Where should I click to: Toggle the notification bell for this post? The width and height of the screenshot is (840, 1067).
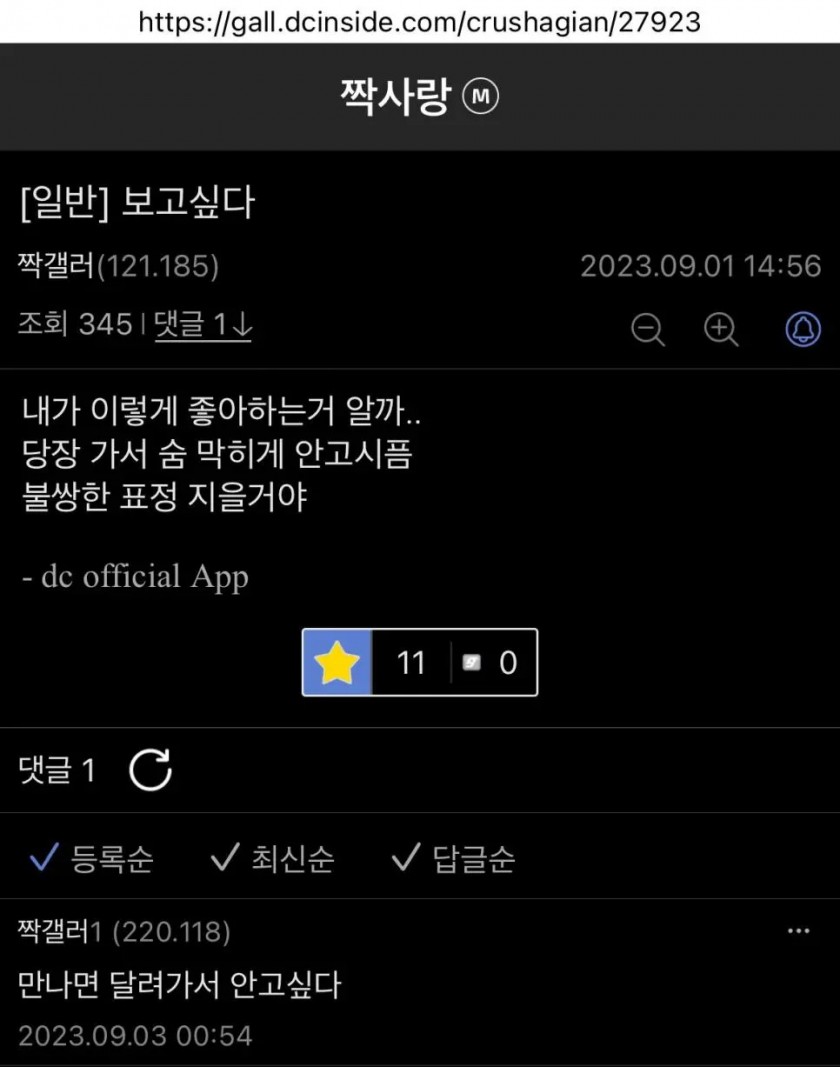[803, 328]
